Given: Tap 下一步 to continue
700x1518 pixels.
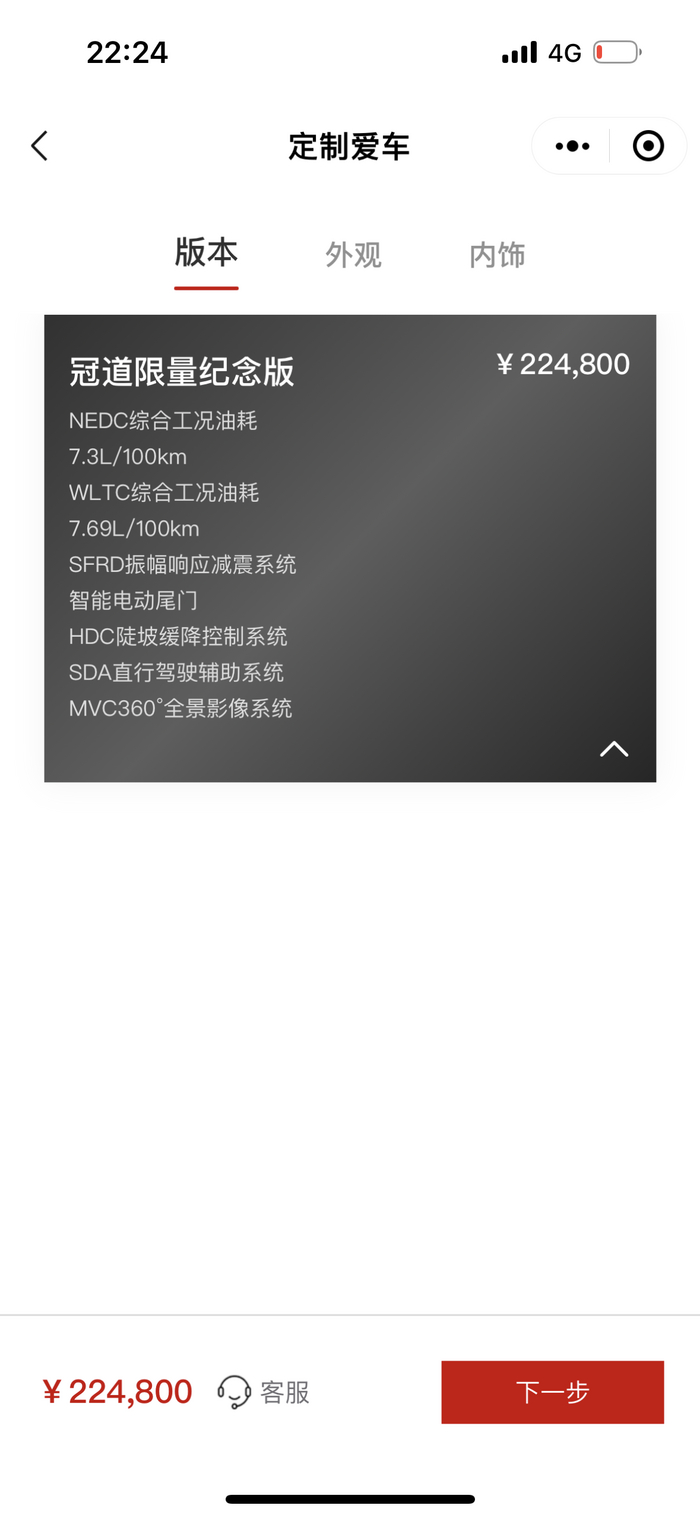Looking at the screenshot, I should point(552,1391).
